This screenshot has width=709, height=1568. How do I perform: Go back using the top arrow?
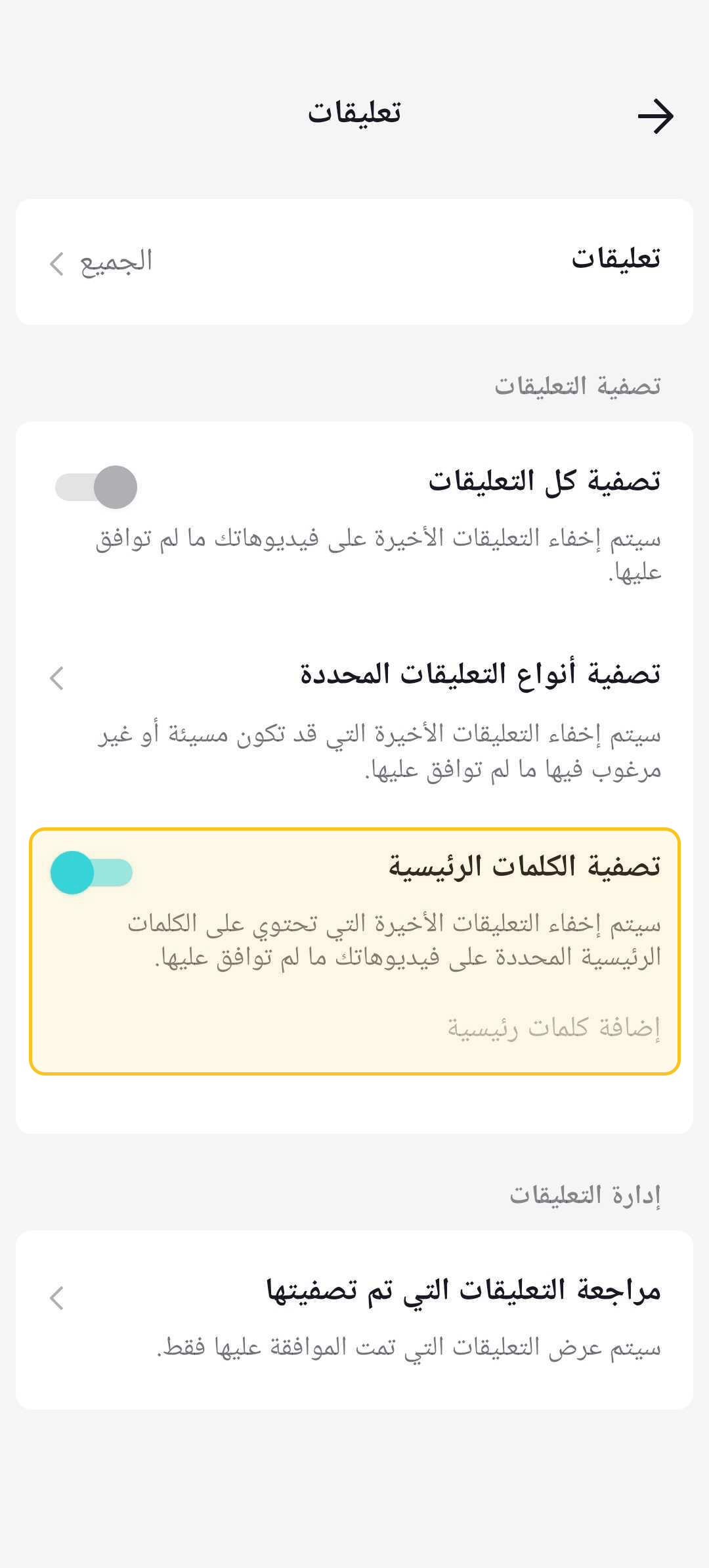click(x=656, y=116)
